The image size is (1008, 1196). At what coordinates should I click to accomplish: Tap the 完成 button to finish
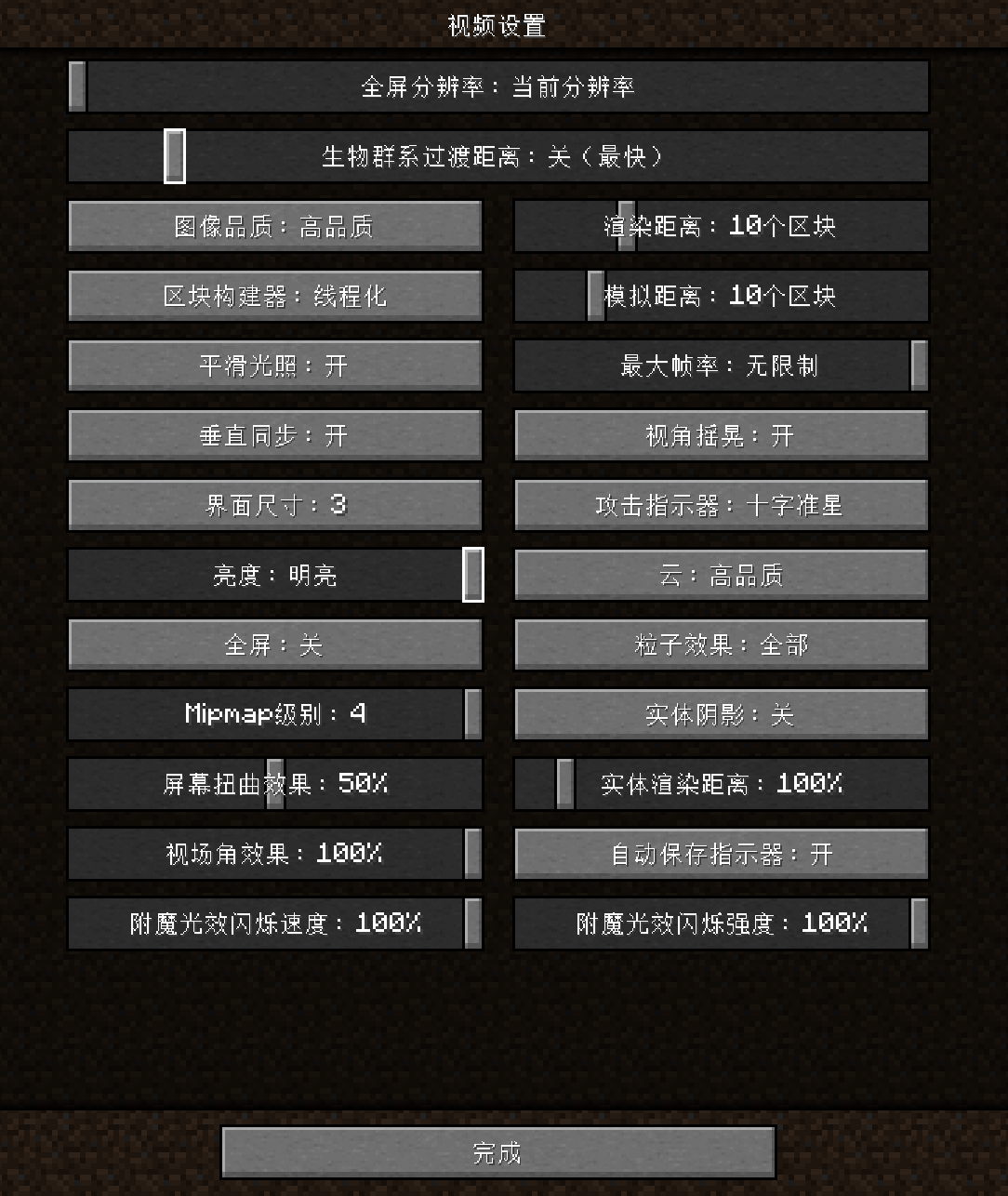[497, 1153]
